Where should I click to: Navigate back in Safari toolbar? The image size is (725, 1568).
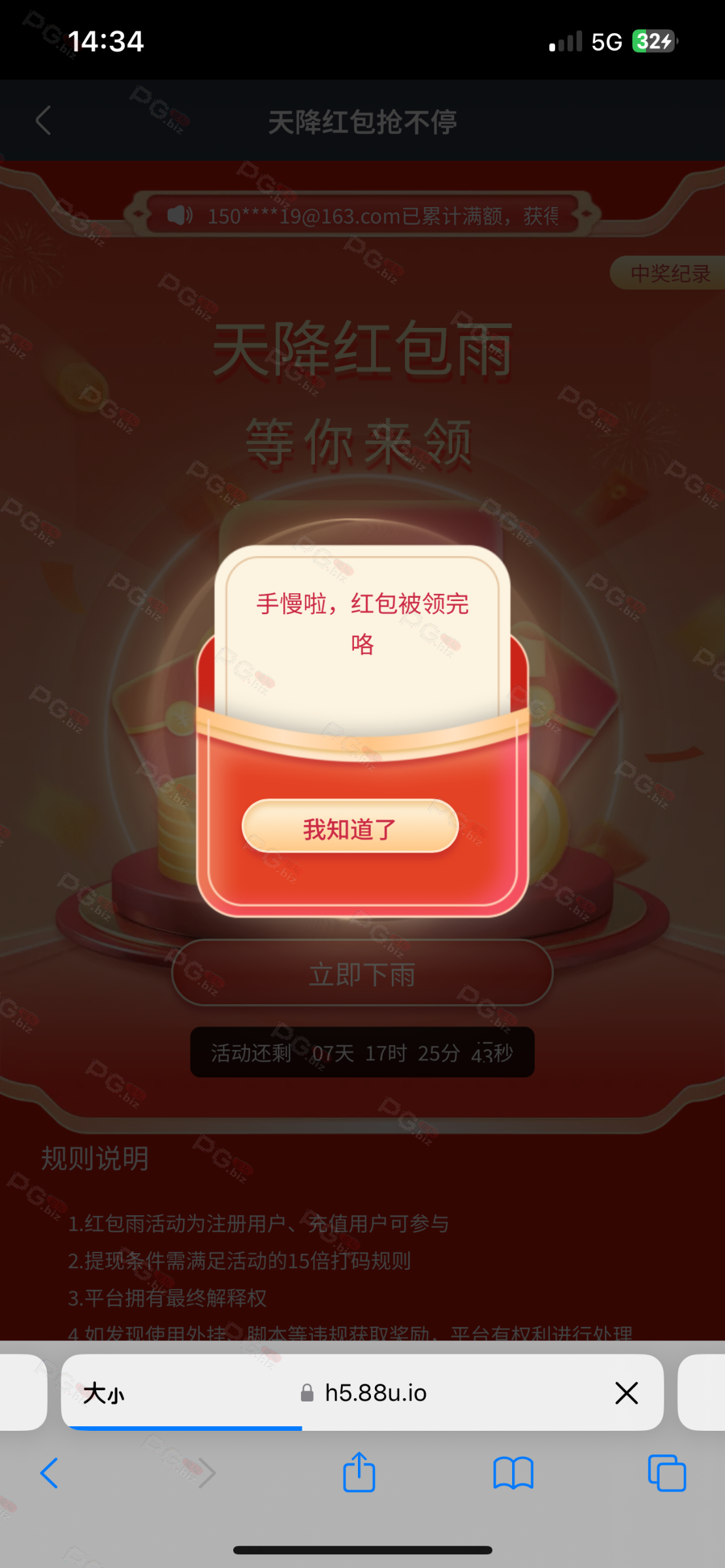tap(50, 1473)
